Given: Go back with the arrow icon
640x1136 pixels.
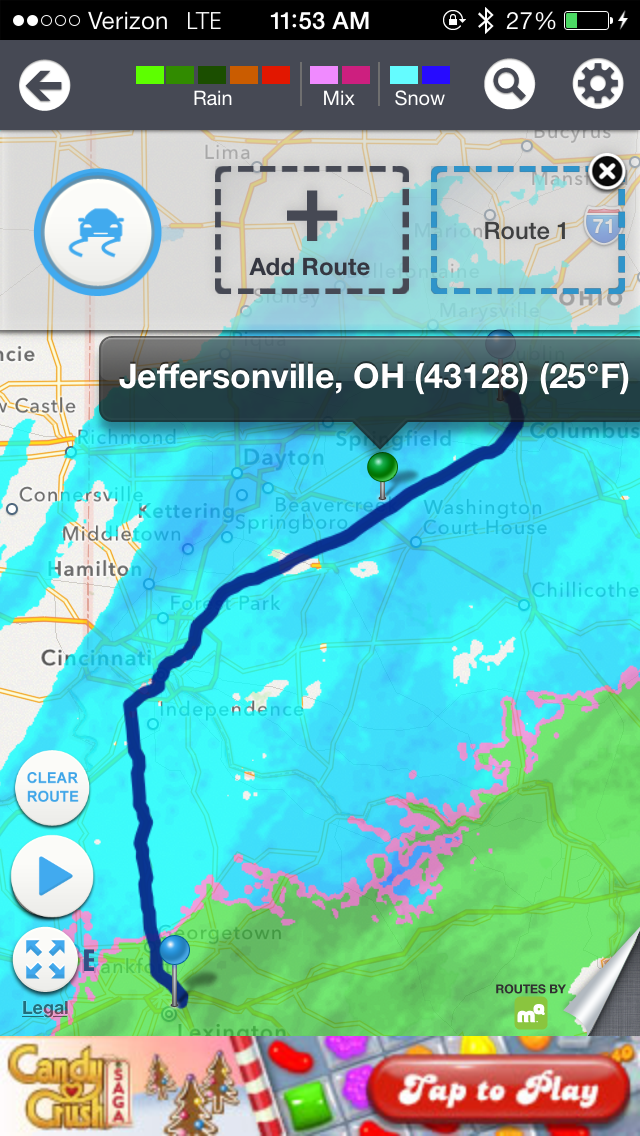Looking at the screenshot, I should click(x=44, y=85).
